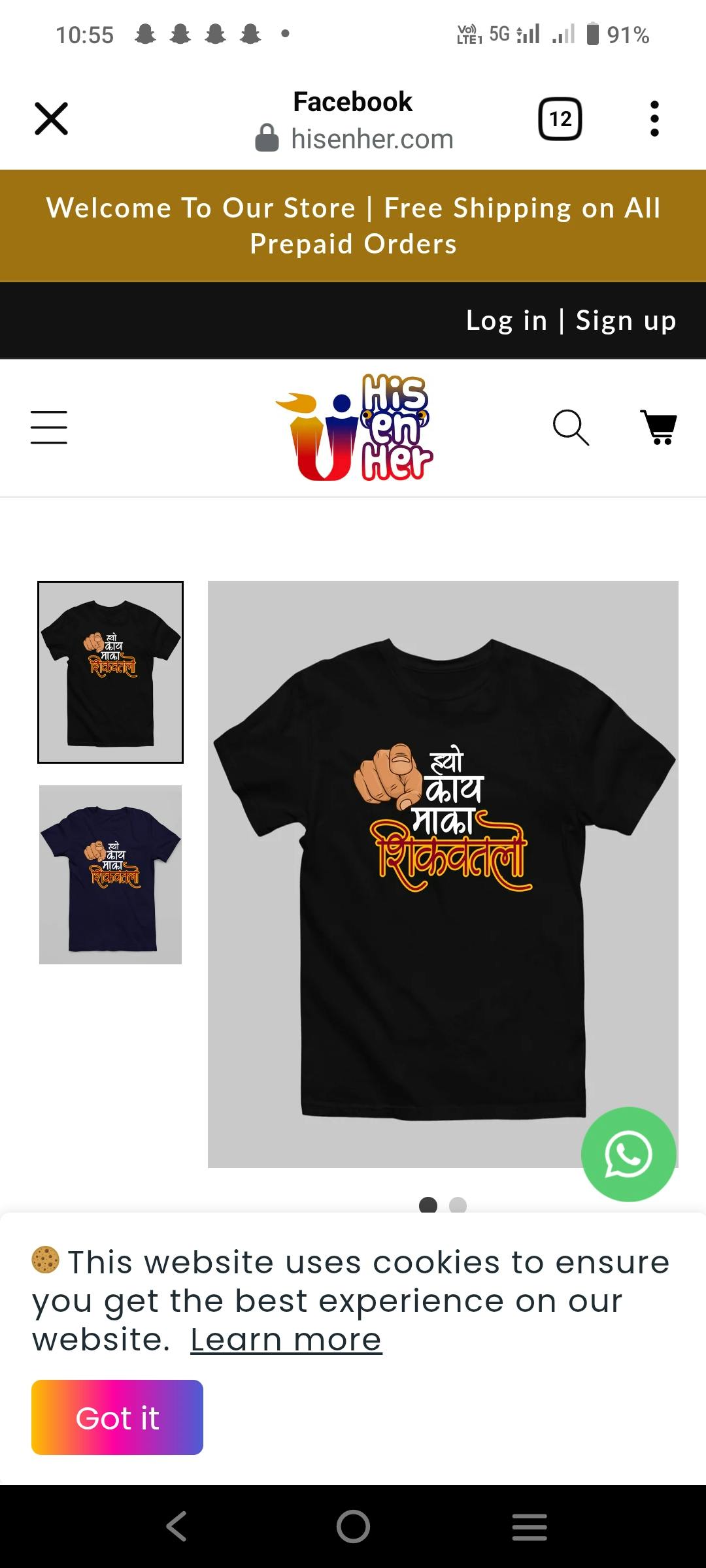Select the navy blue t-shirt thumbnail
The width and height of the screenshot is (706, 1568).
pos(110,874)
